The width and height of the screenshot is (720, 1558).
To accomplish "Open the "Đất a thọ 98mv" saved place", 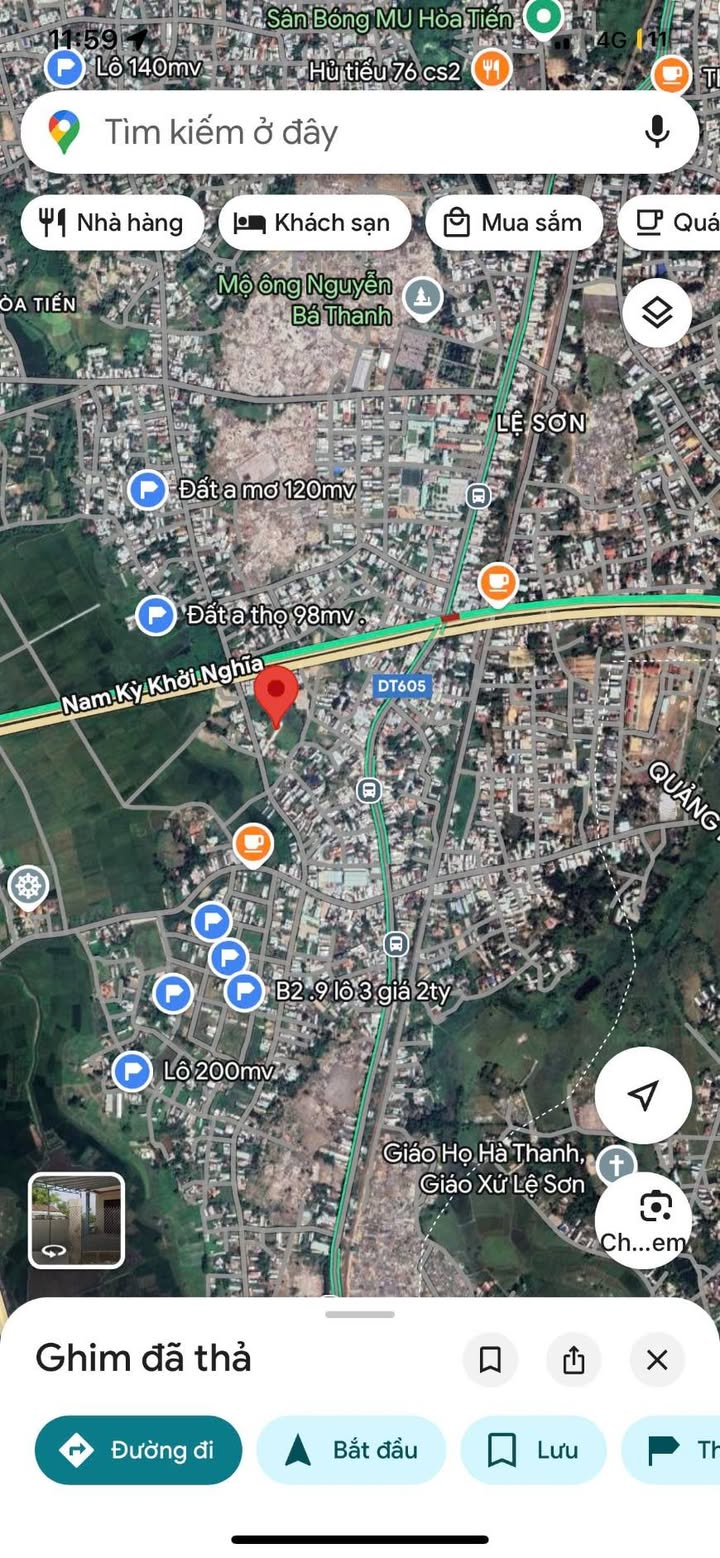I will [x=156, y=615].
